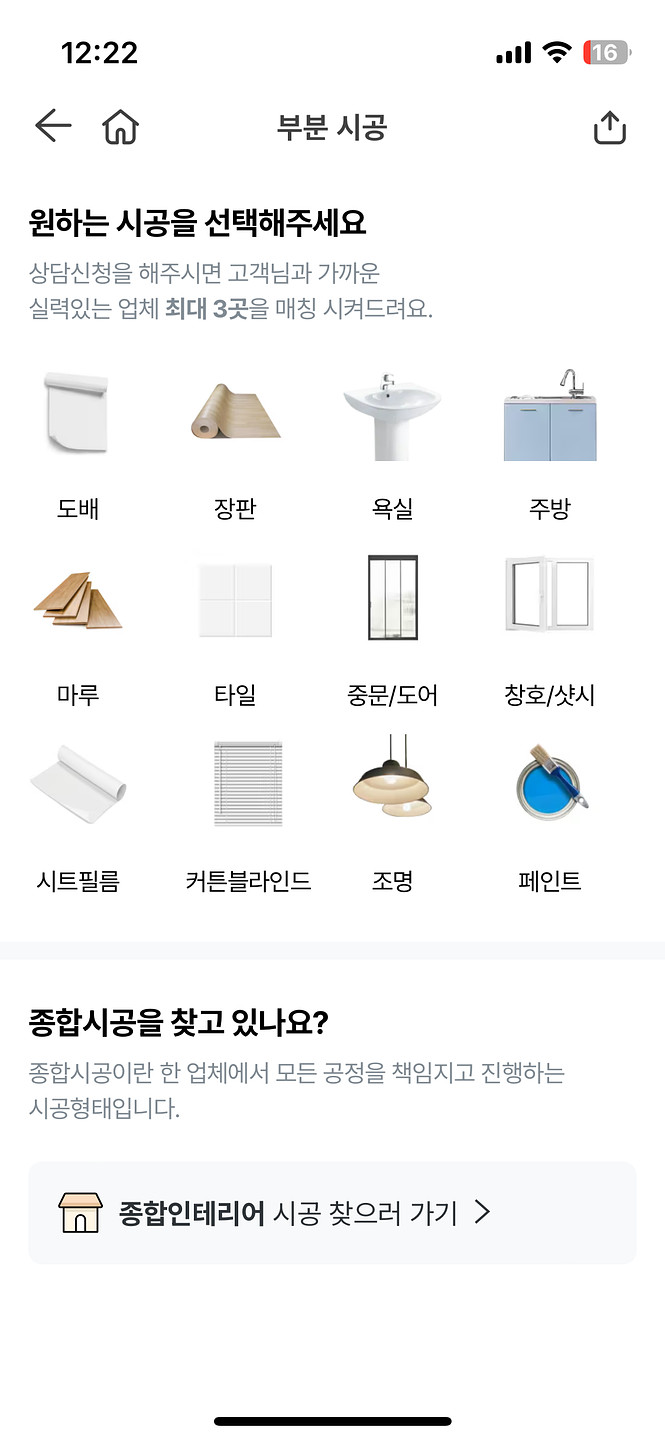Select the 조명 lighting service
The image size is (665, 1440).
[392, 813]
